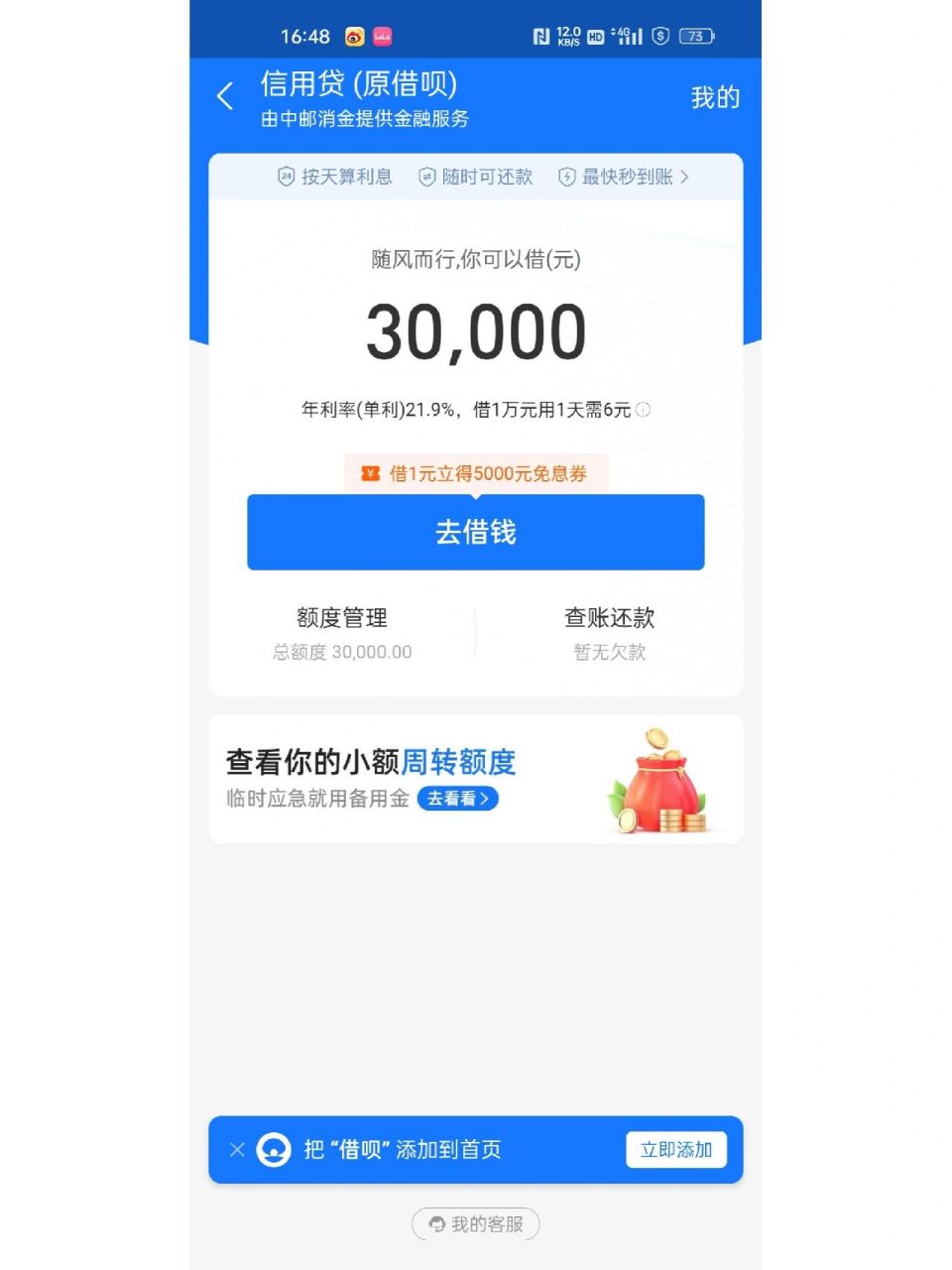This screenshot has height=1270, width=952.
Task: Tap 去借钱 to start borrowing
Action: point(475,532)
